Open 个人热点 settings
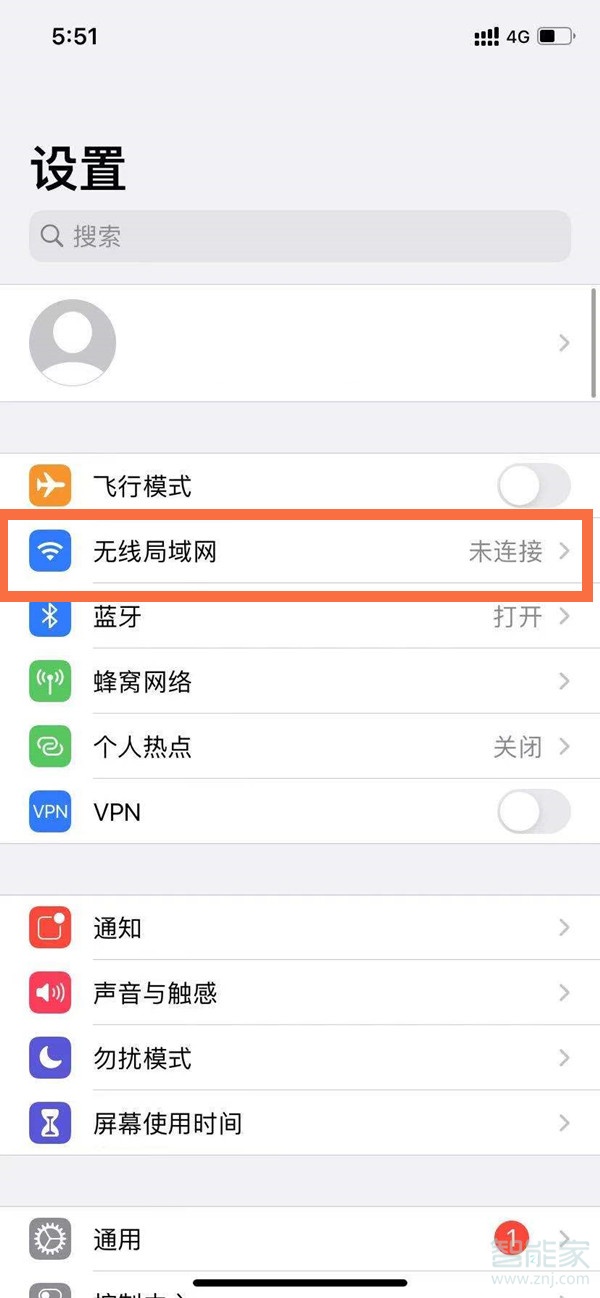 tap(300, 747)
